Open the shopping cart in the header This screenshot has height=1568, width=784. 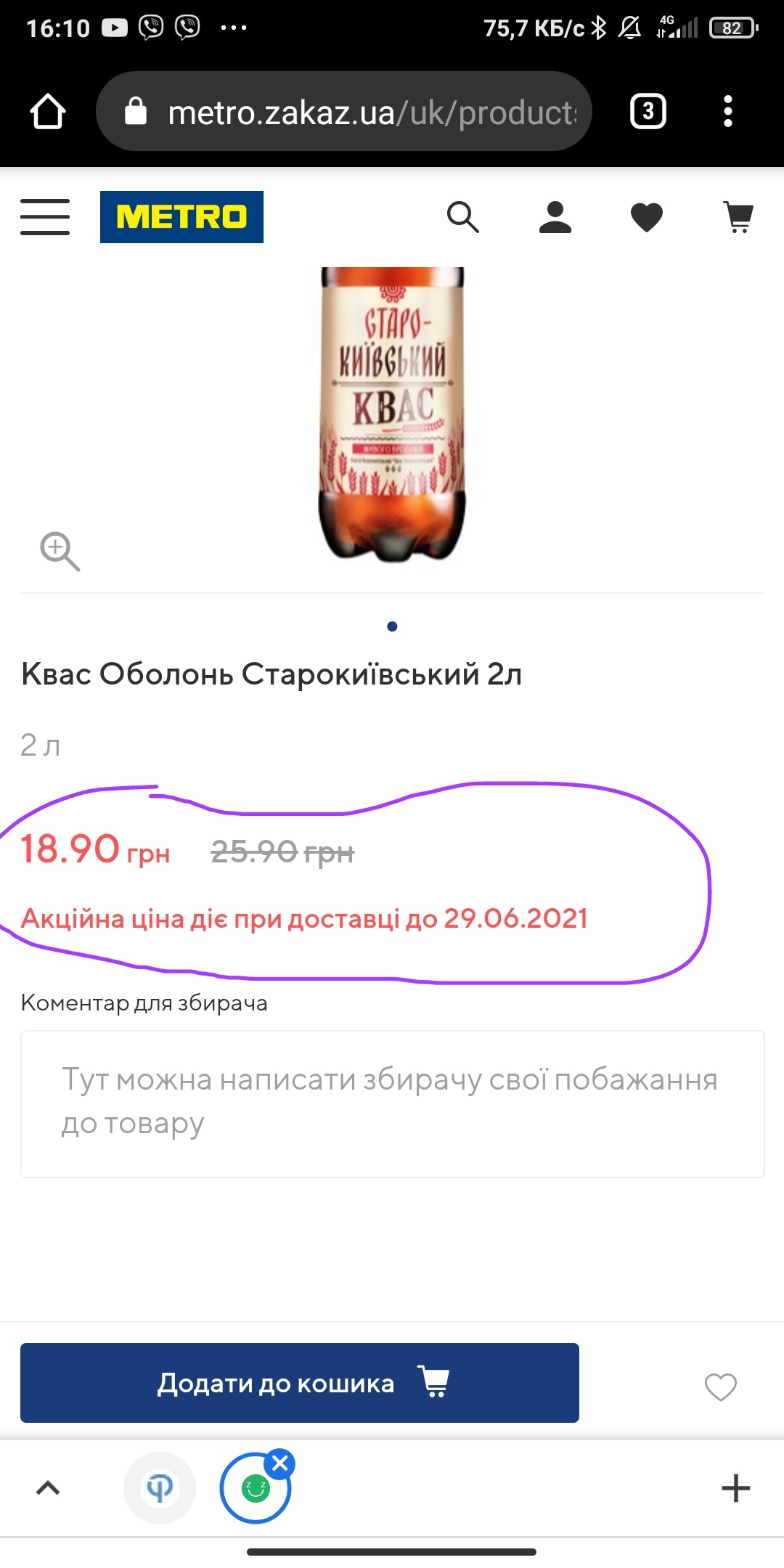[x=738, y=217]
